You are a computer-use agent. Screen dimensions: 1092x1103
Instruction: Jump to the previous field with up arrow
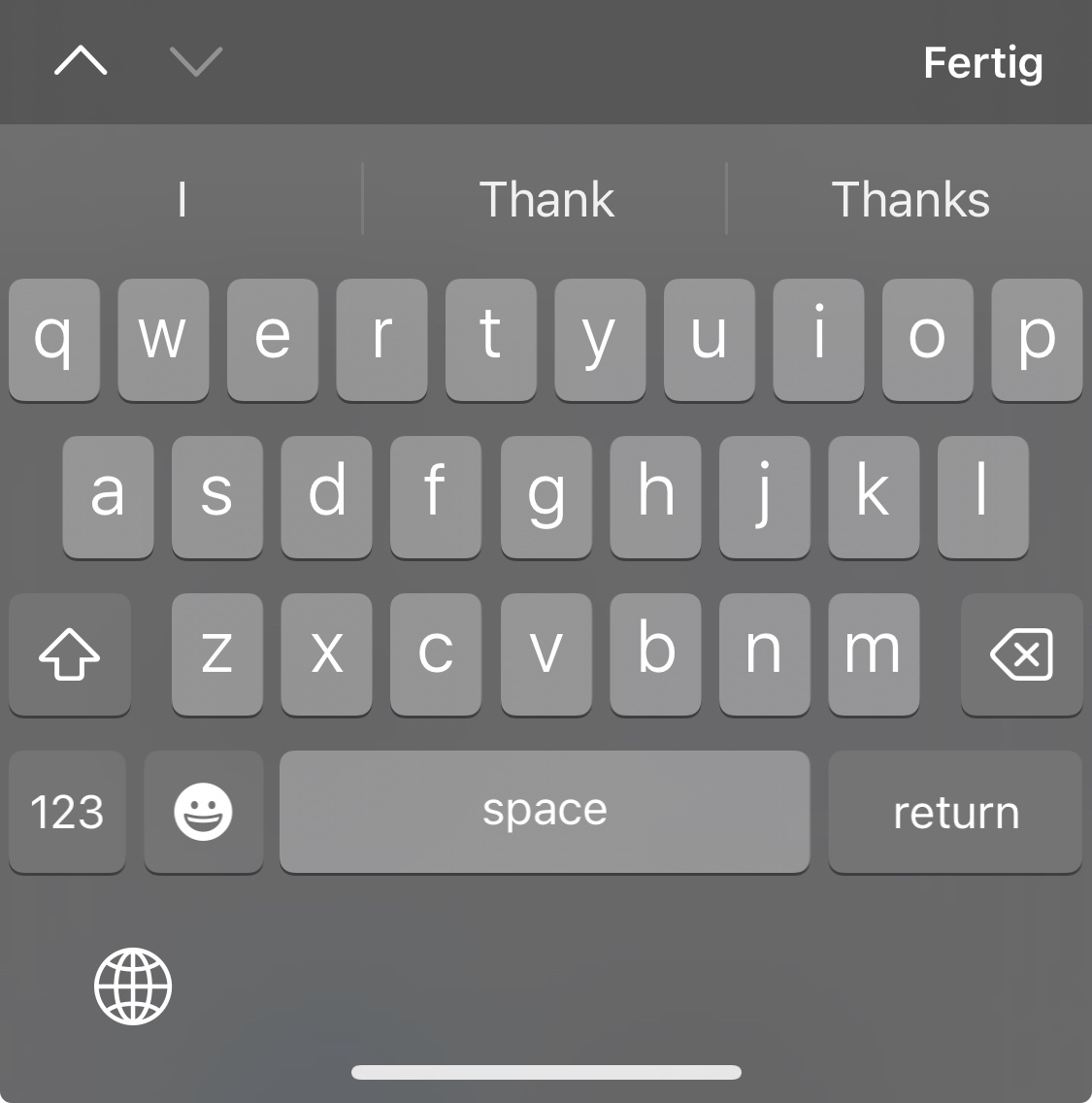coord(81,60)
